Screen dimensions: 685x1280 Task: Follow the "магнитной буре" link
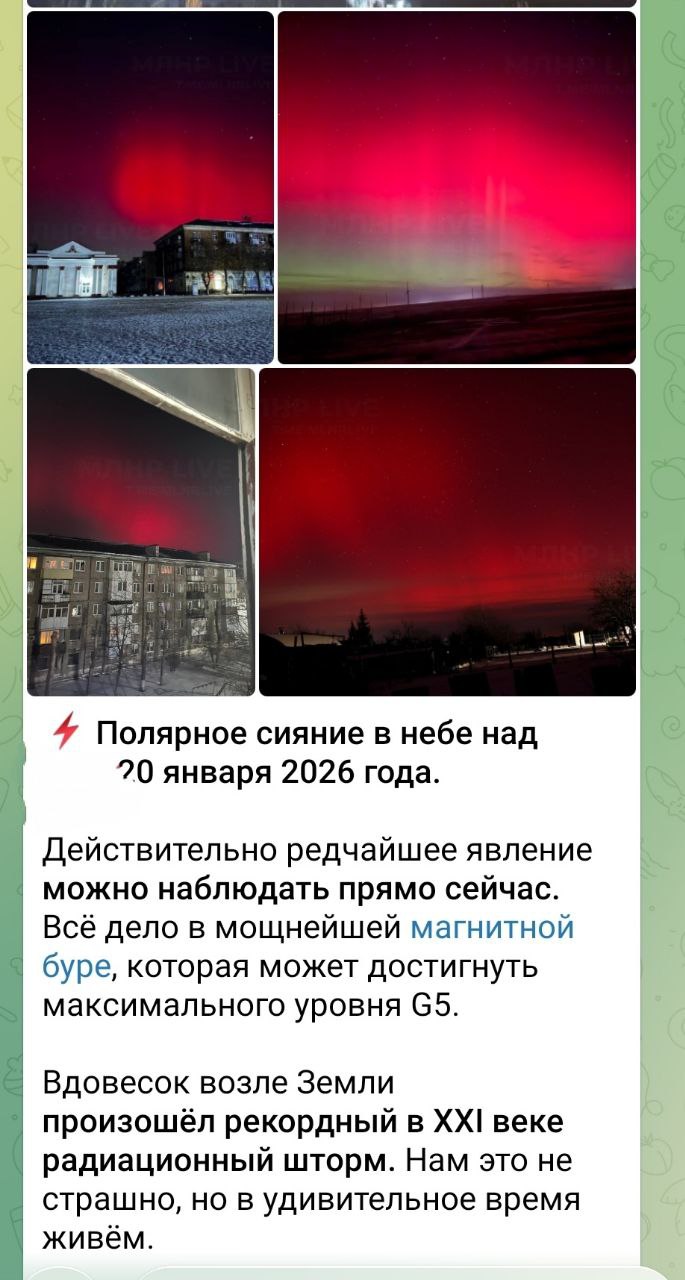point(492,928)
